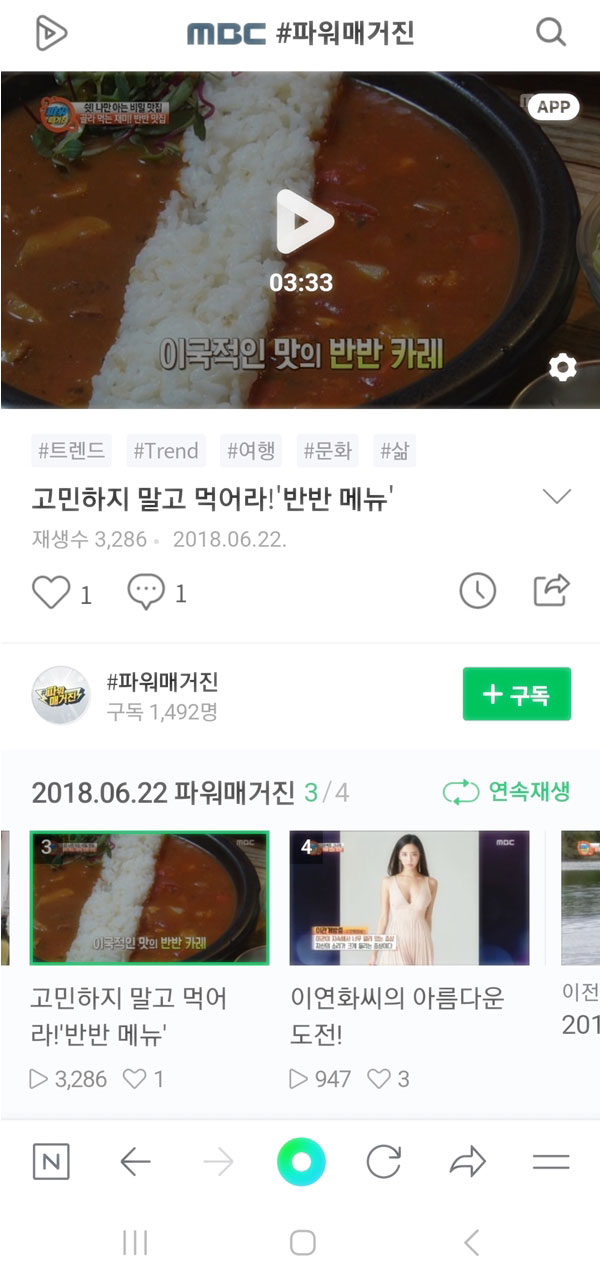
Task: Open in app via APP badge
Action: [x=553, y=107]
